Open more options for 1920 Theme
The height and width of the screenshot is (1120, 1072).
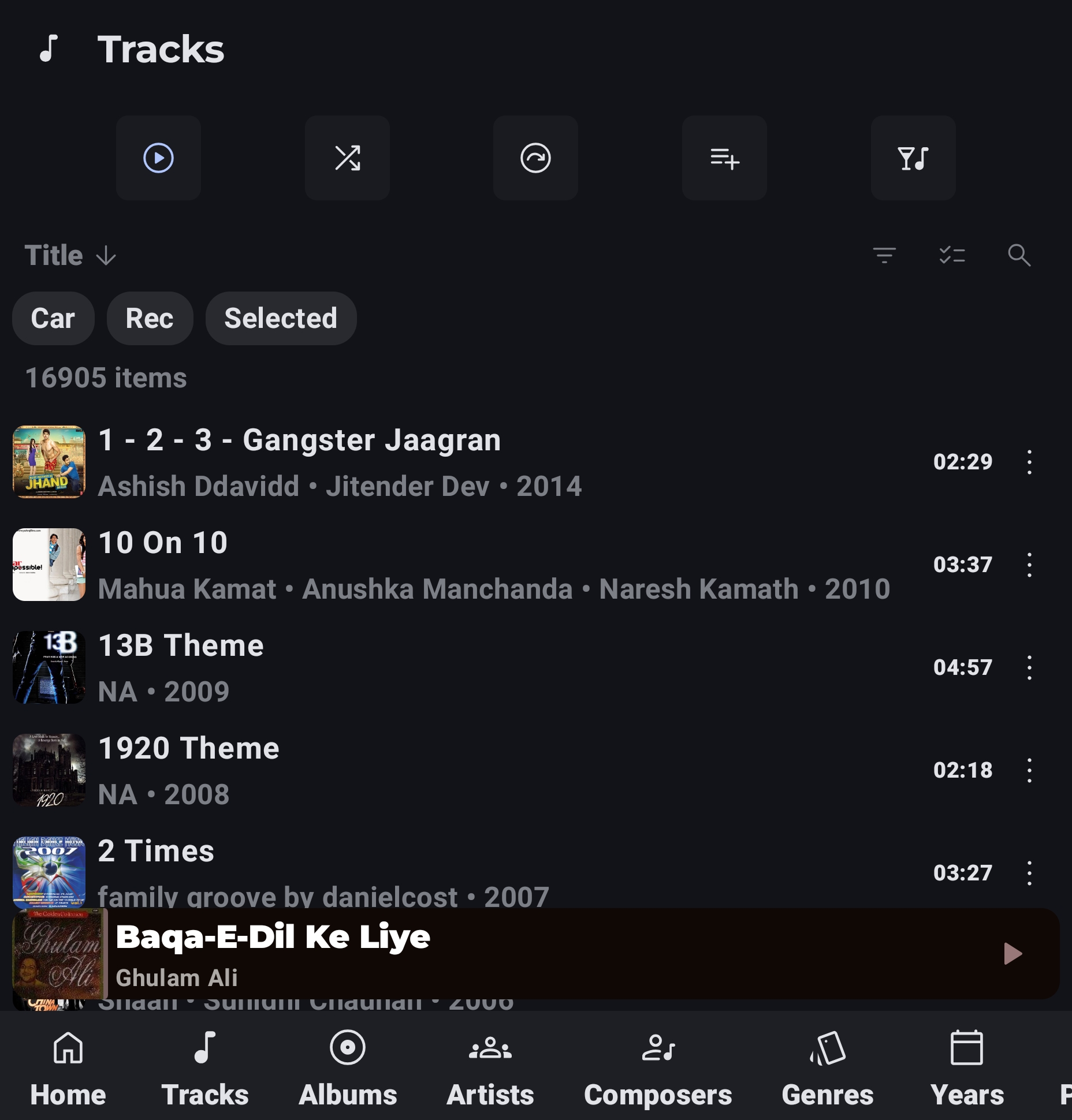[x=1029, y=770]
